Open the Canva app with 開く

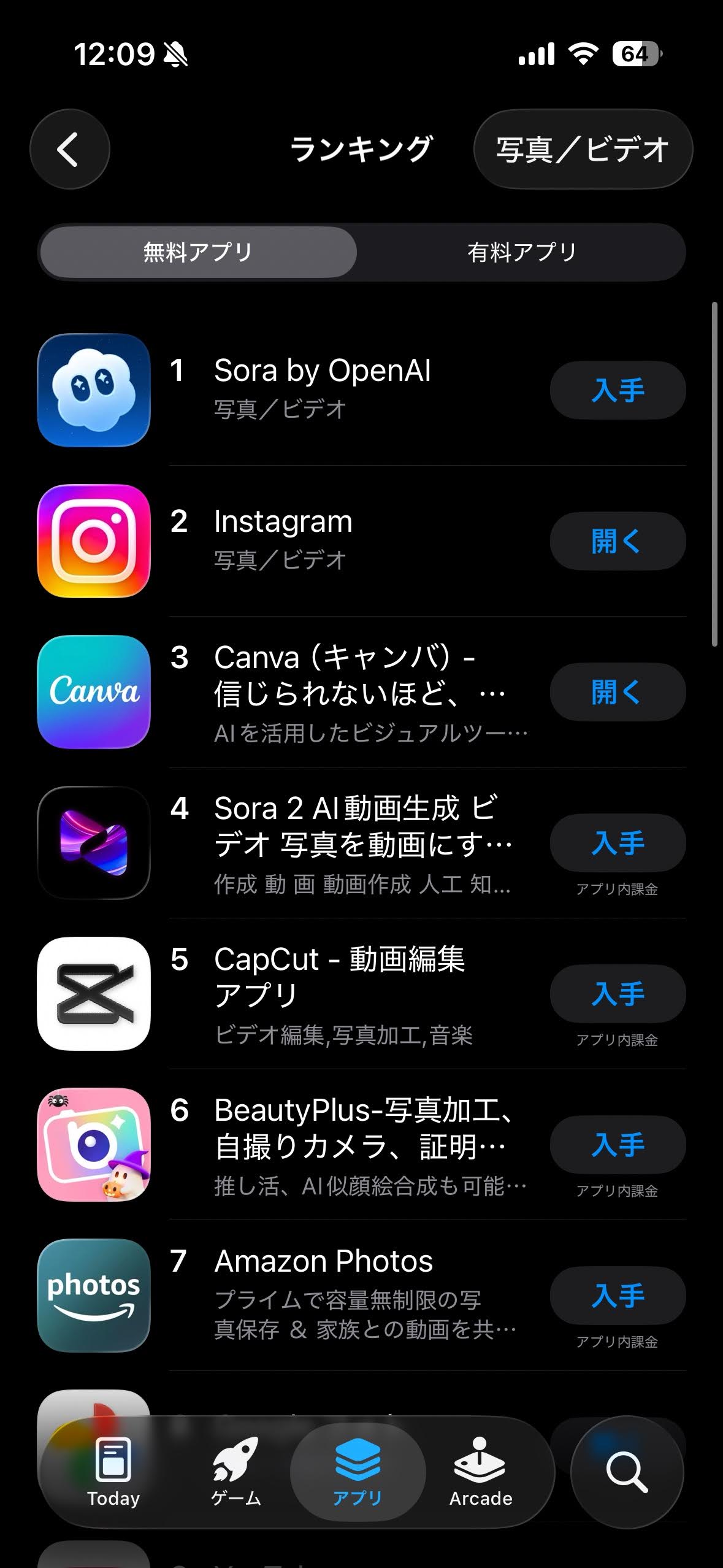(617, 692)
